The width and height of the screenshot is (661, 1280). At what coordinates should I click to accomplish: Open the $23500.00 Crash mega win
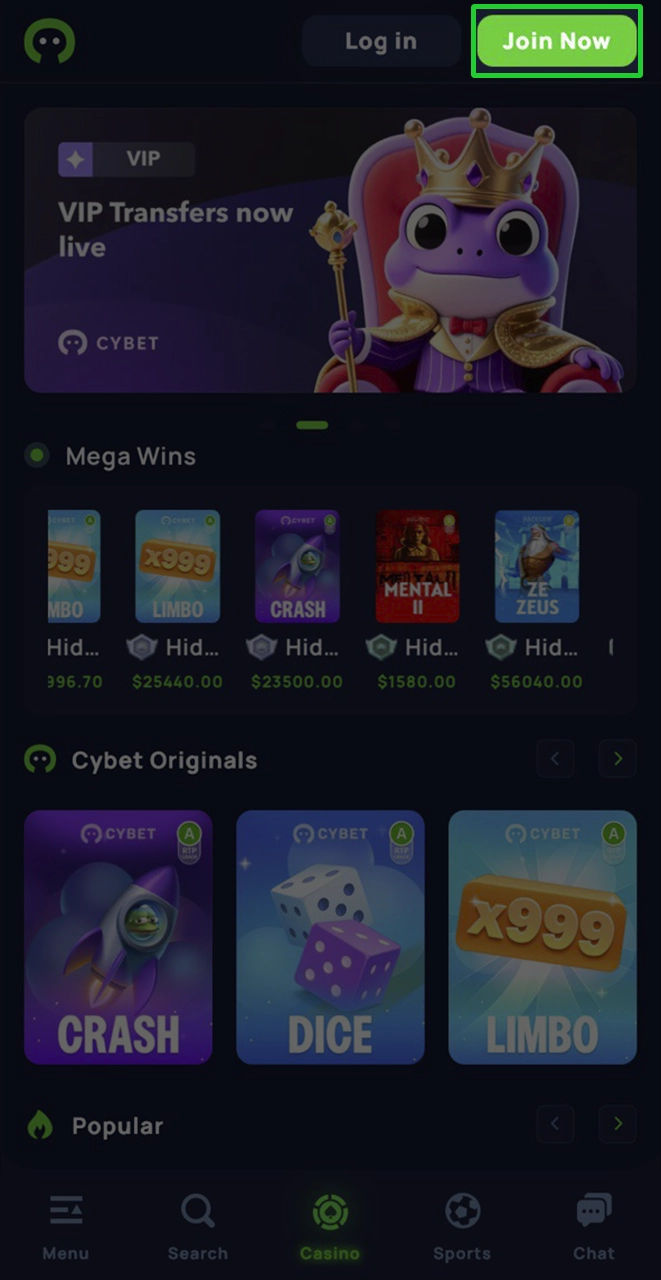[x=297, y=567]
